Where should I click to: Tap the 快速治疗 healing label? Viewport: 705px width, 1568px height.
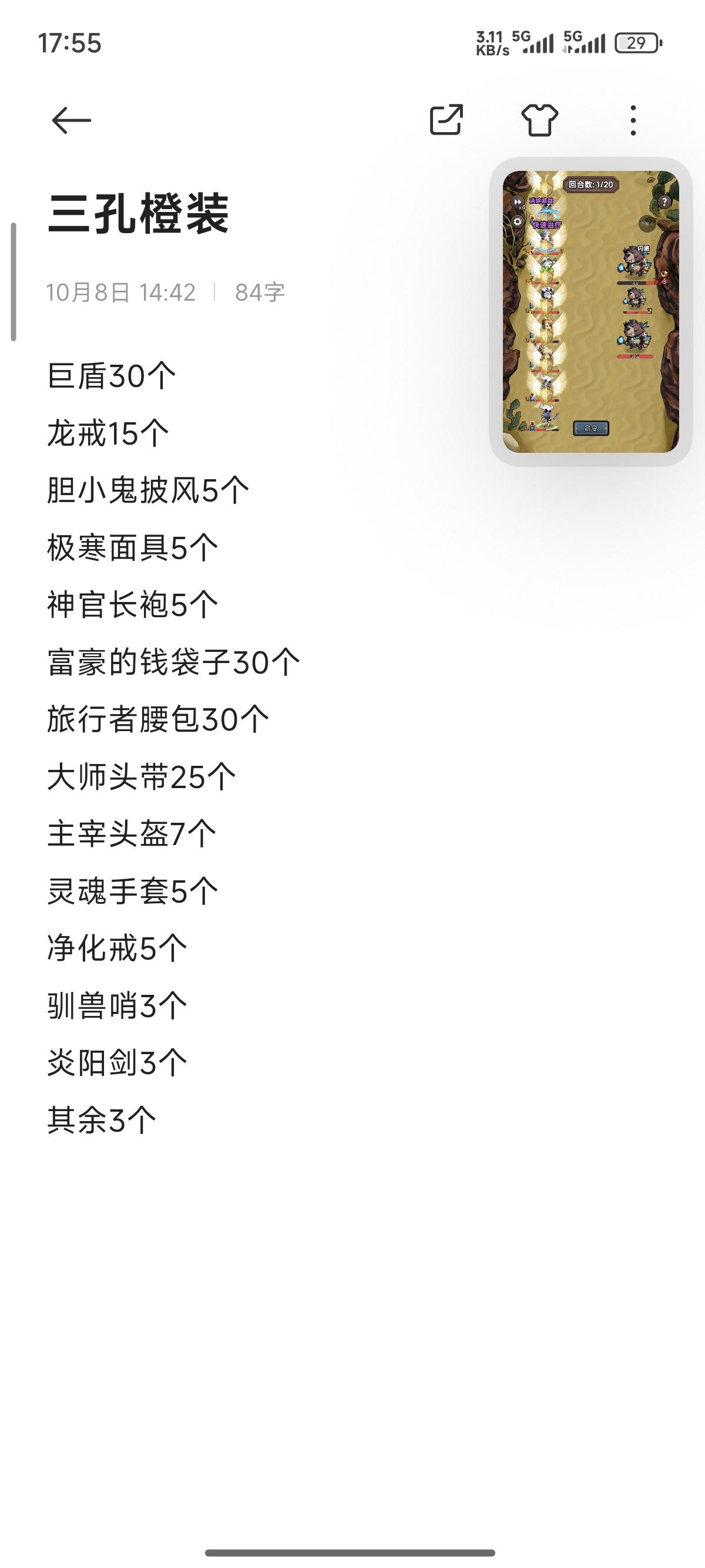[548, 224]
